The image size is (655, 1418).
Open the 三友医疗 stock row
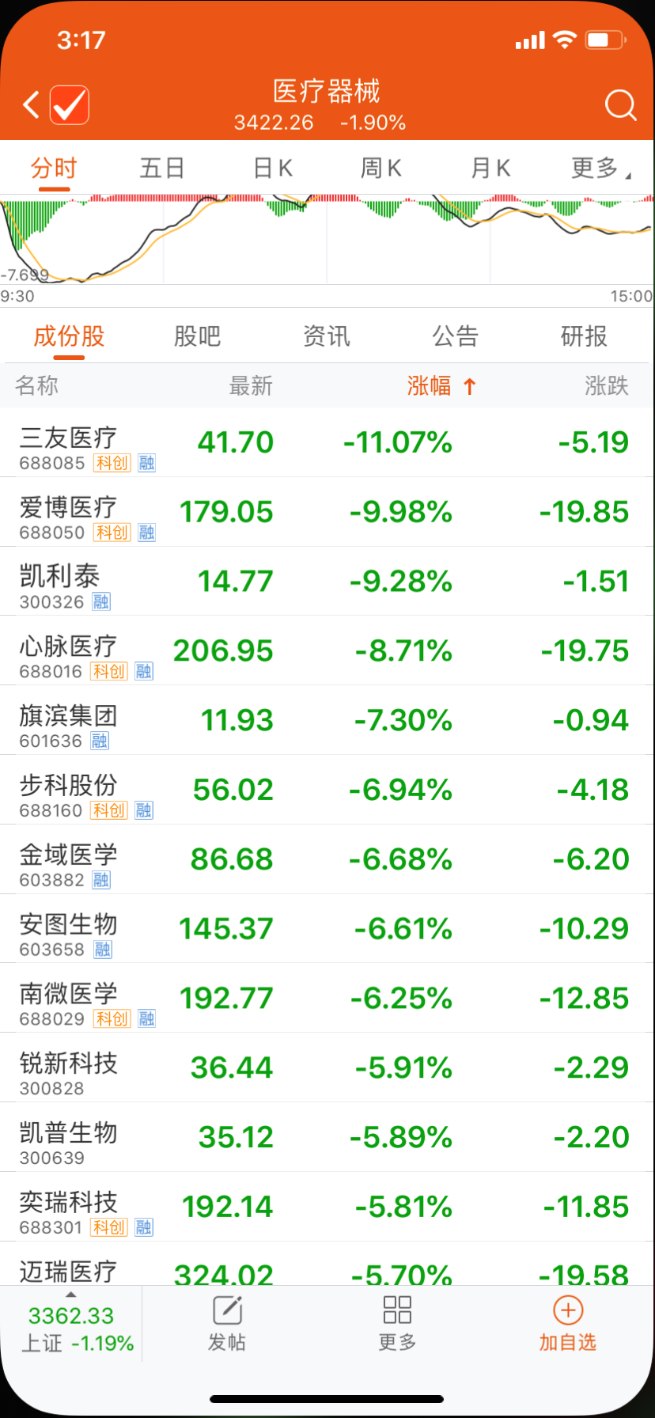(x=327, y=442)
